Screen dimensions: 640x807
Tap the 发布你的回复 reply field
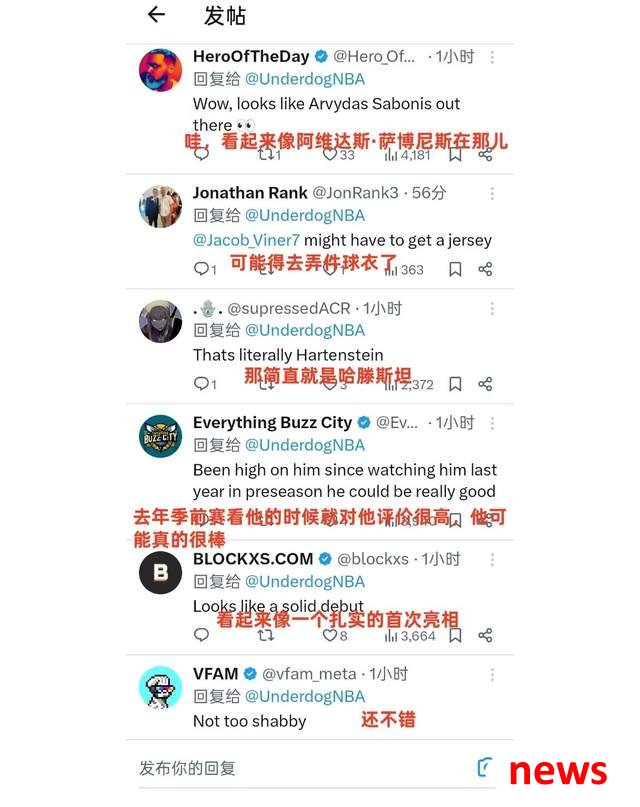click(x=300, y=768)
